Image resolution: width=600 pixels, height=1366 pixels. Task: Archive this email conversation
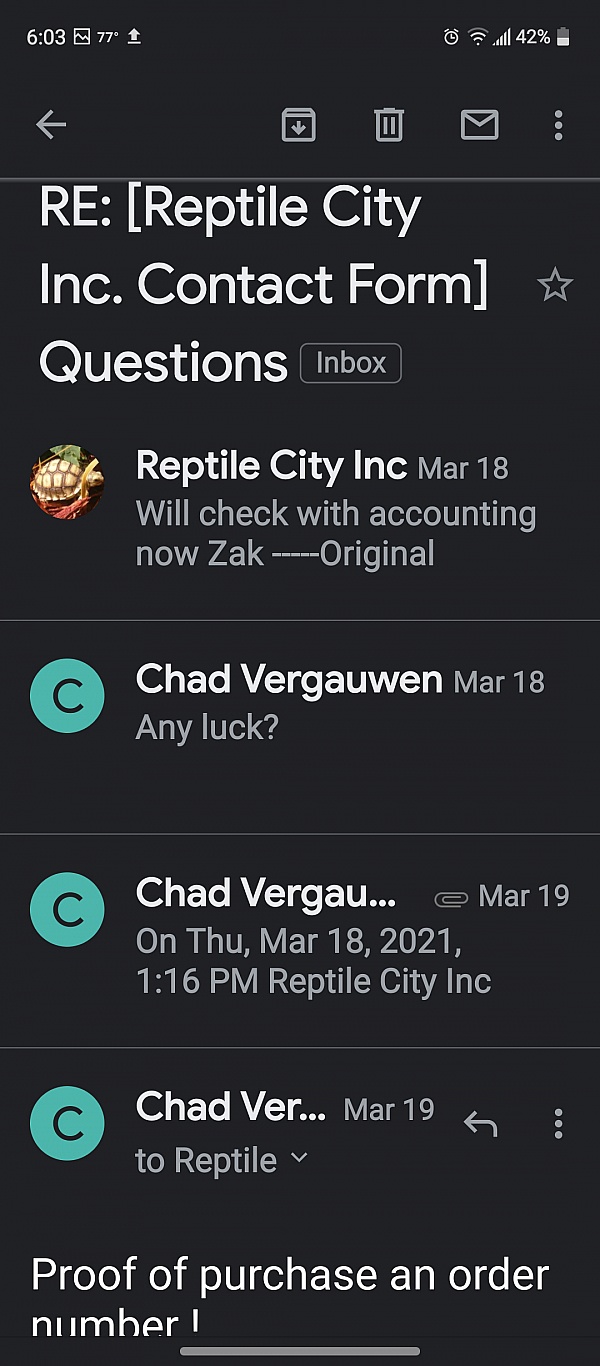299,125
